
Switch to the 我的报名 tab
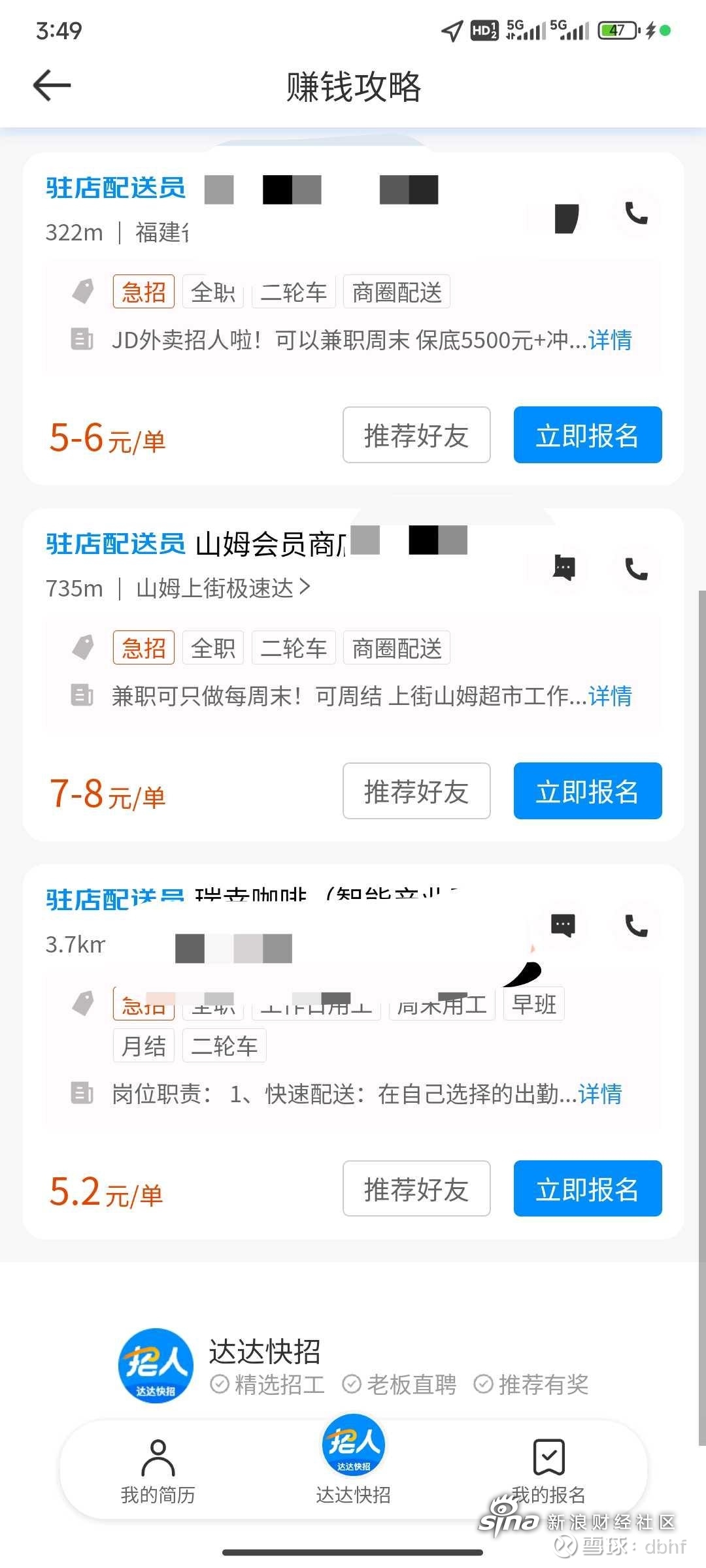548,1471
